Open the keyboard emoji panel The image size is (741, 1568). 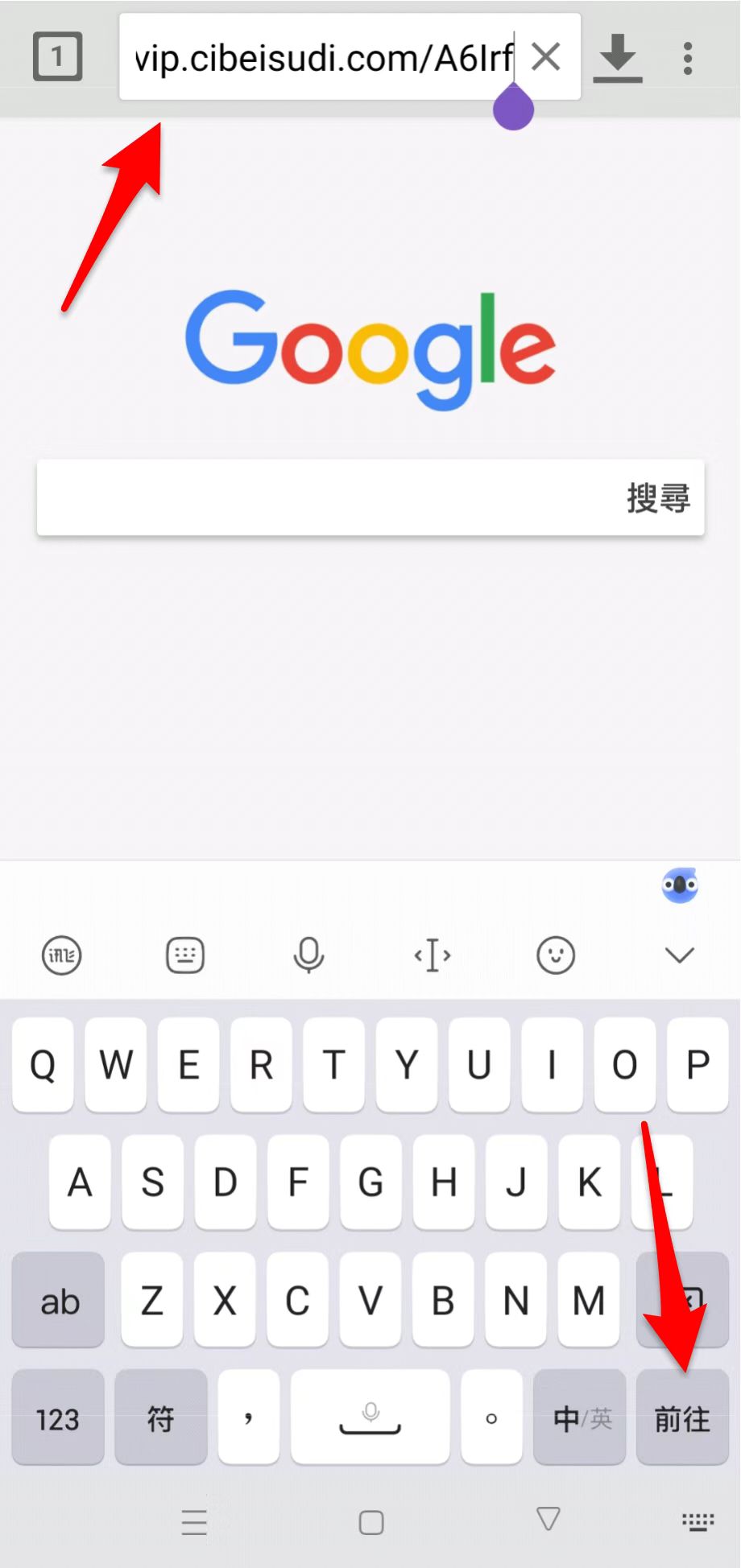click(x=556, y=955)
